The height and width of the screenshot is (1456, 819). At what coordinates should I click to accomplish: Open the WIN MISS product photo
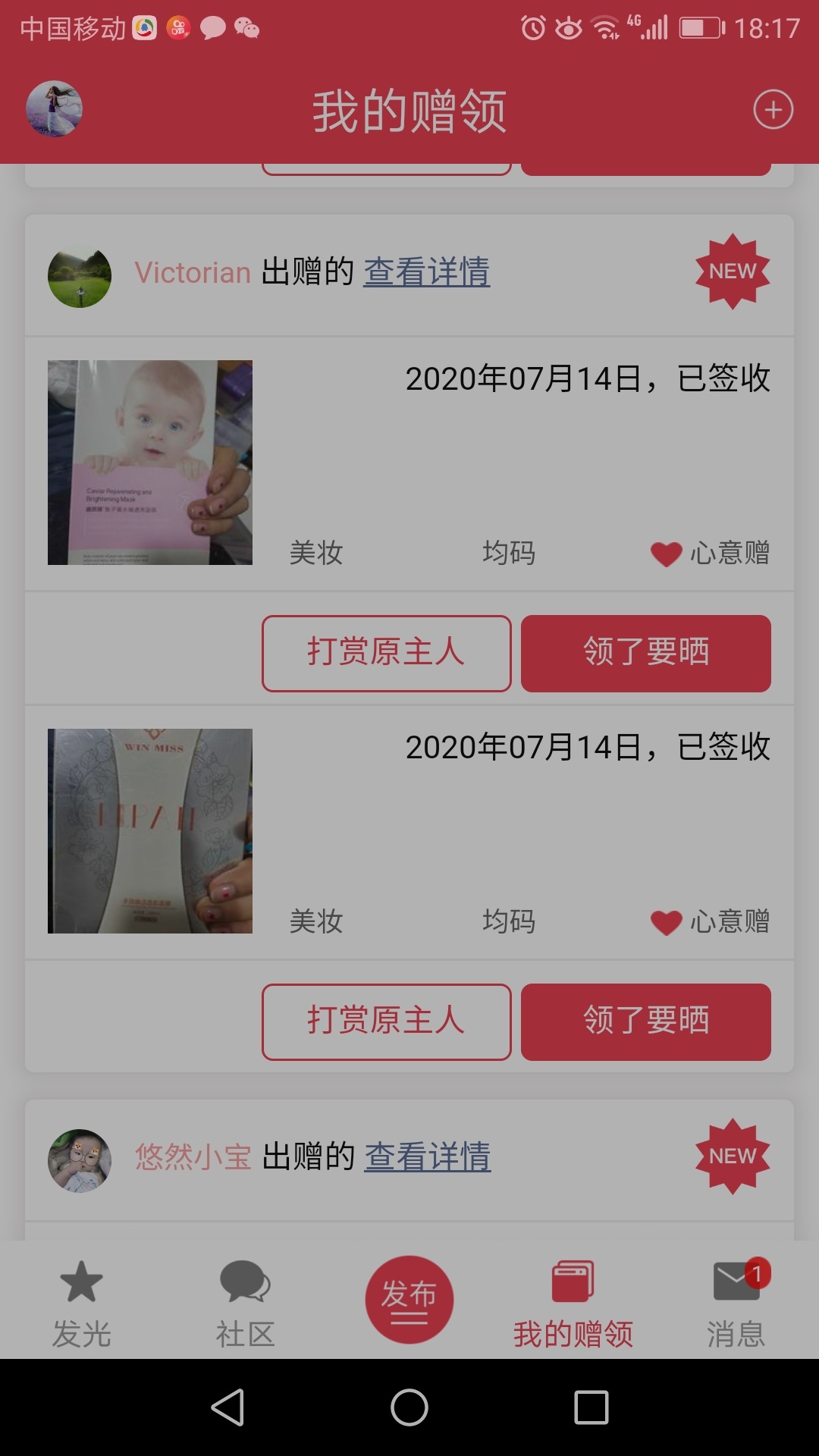click(x=150, y=830)
